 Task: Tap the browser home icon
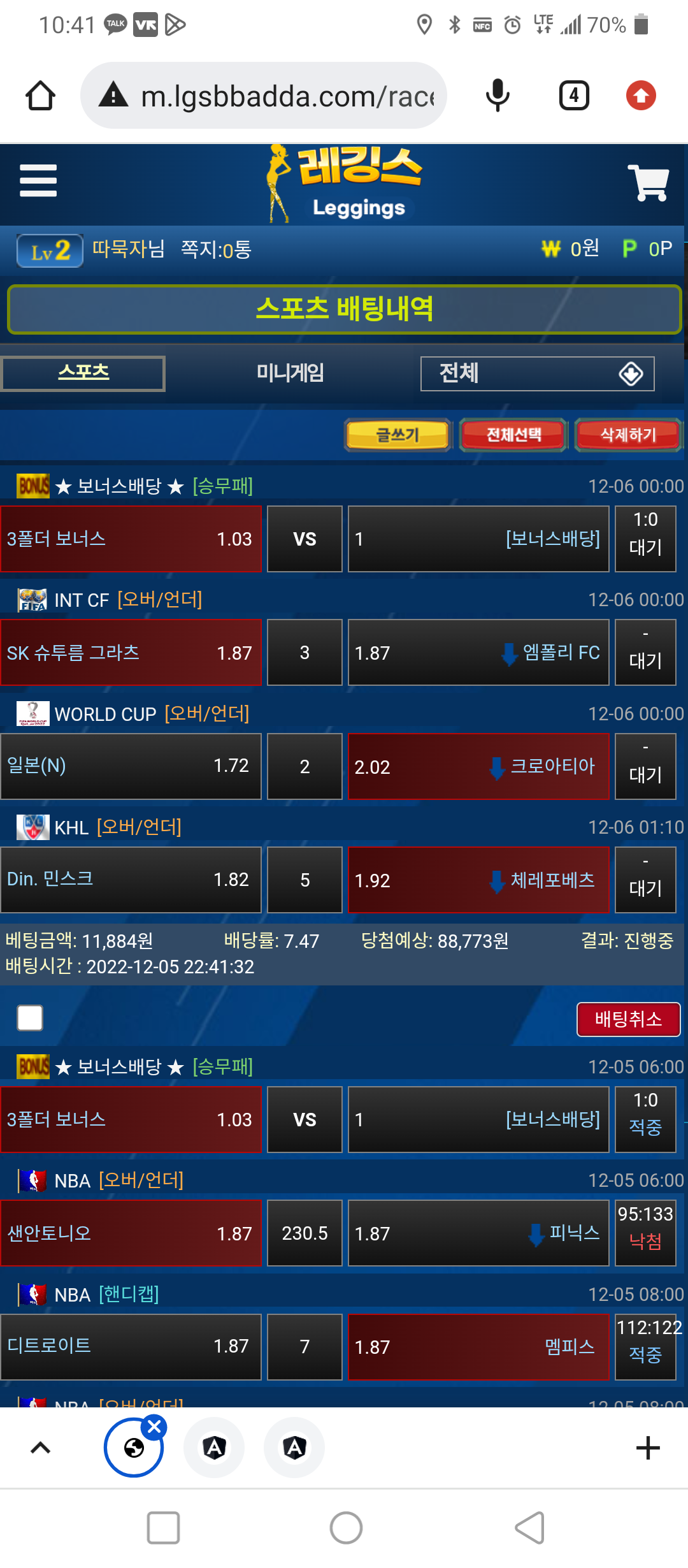[40, 96]
